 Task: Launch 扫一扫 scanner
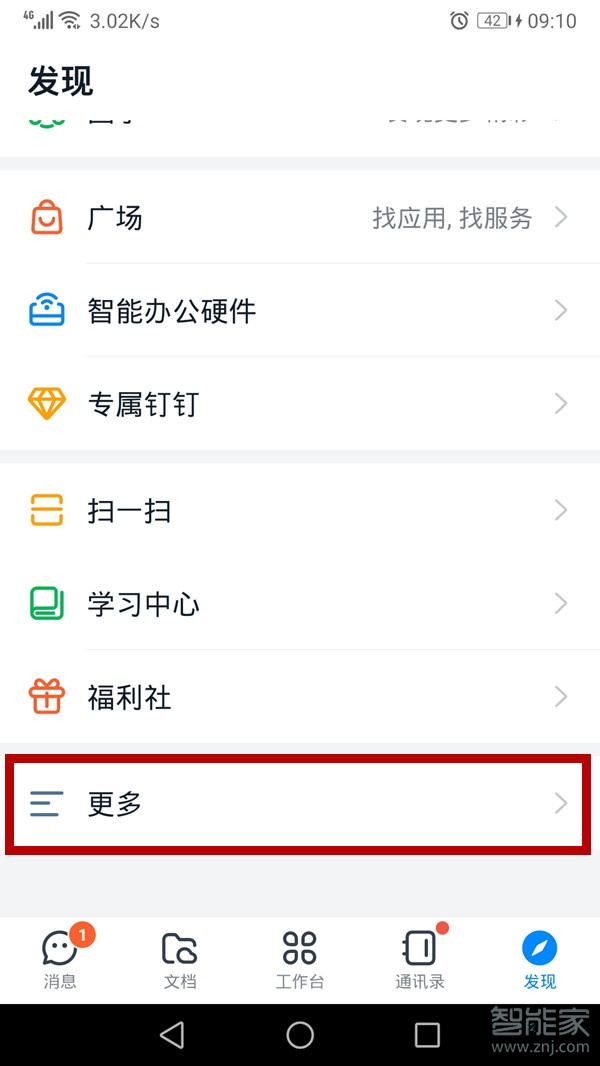click(x=300, y=511)
